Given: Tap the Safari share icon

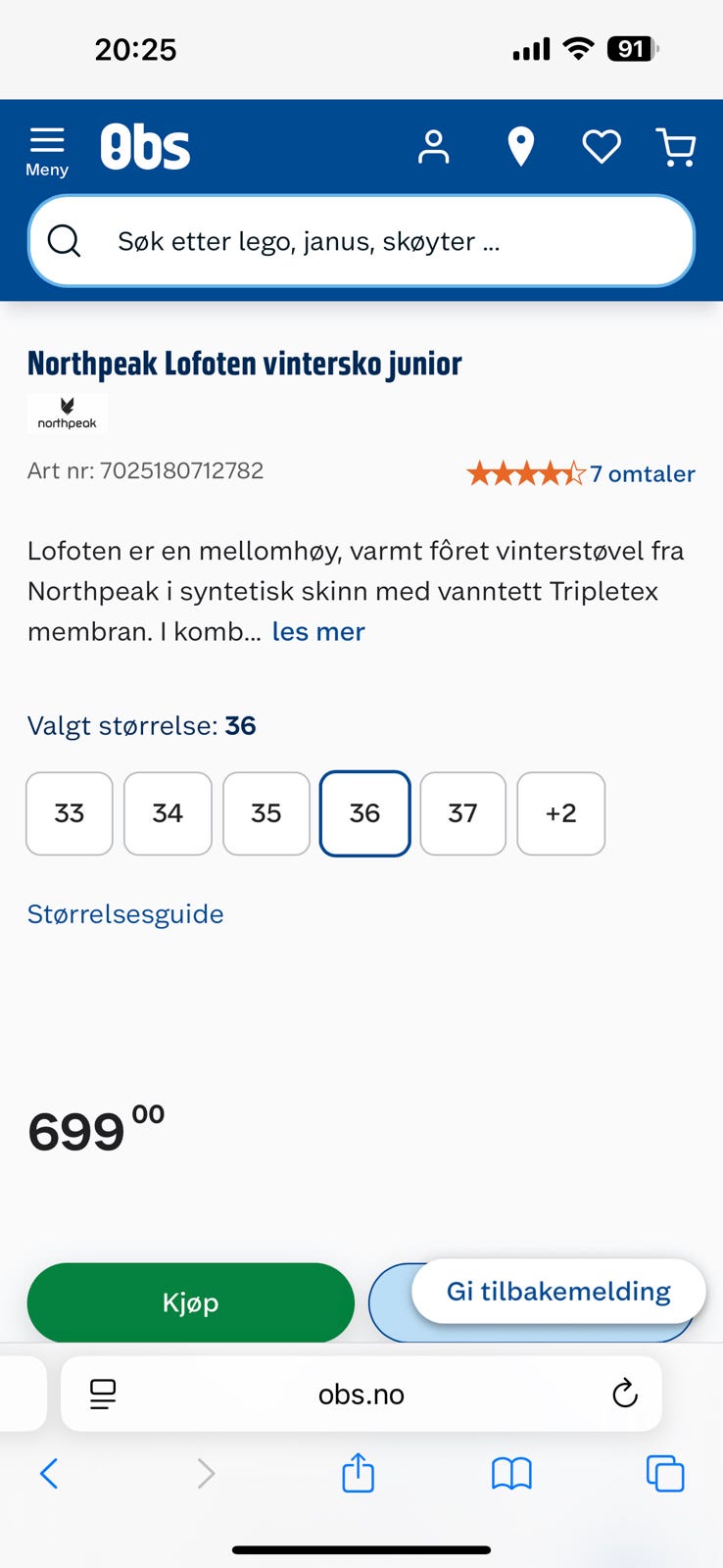Looking at the screenshot, I should point(358,1473).
